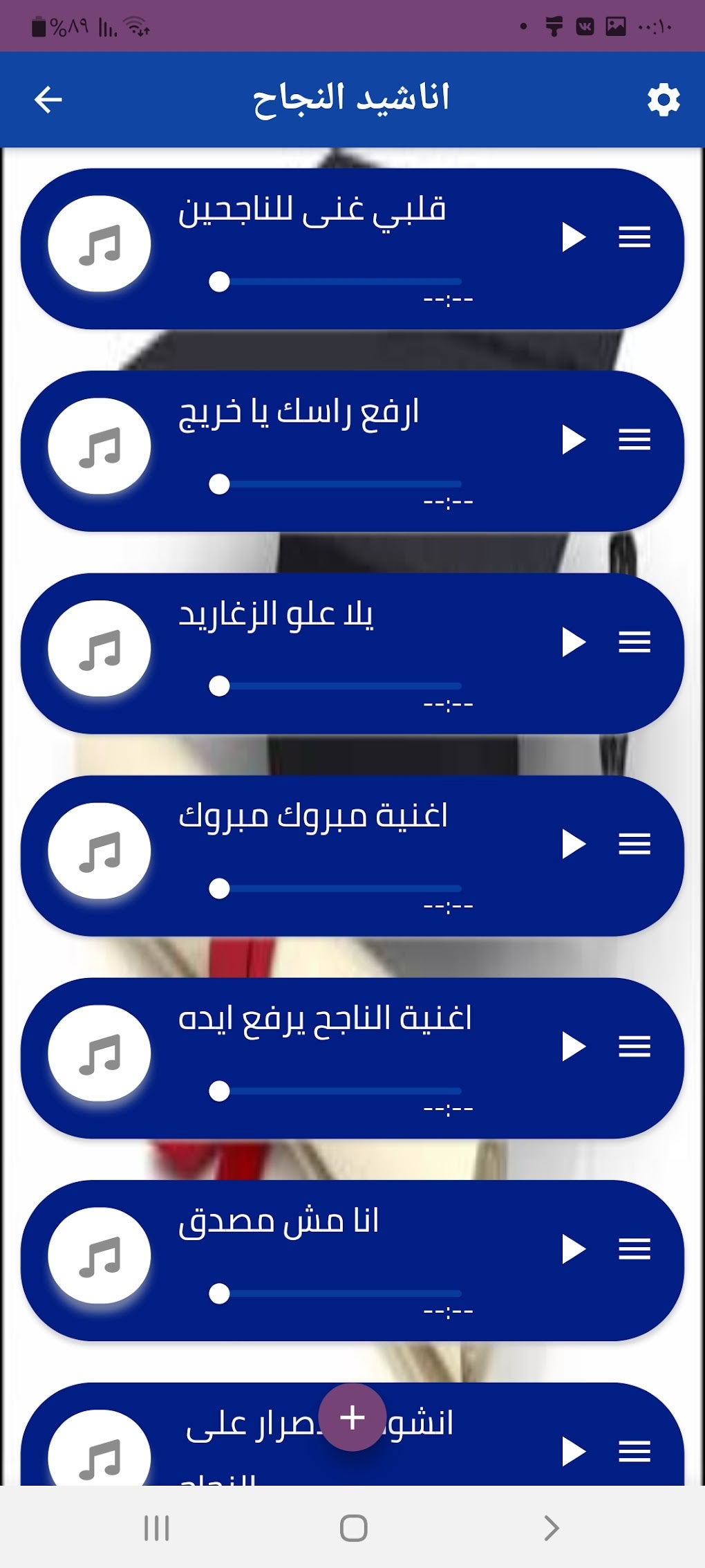Open settings gear icon

coord(663,100)
